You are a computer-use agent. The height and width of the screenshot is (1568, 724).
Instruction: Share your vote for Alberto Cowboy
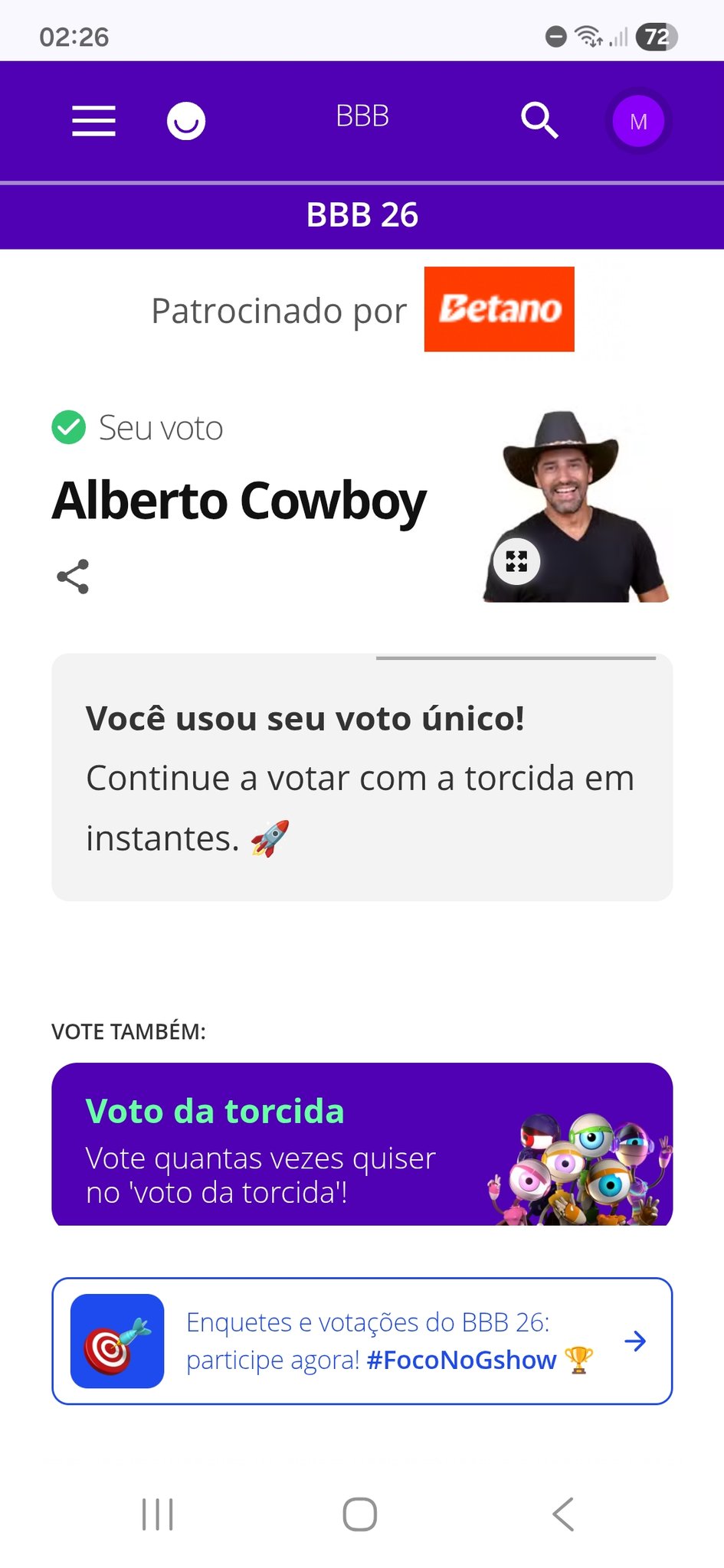click(73, 577)
